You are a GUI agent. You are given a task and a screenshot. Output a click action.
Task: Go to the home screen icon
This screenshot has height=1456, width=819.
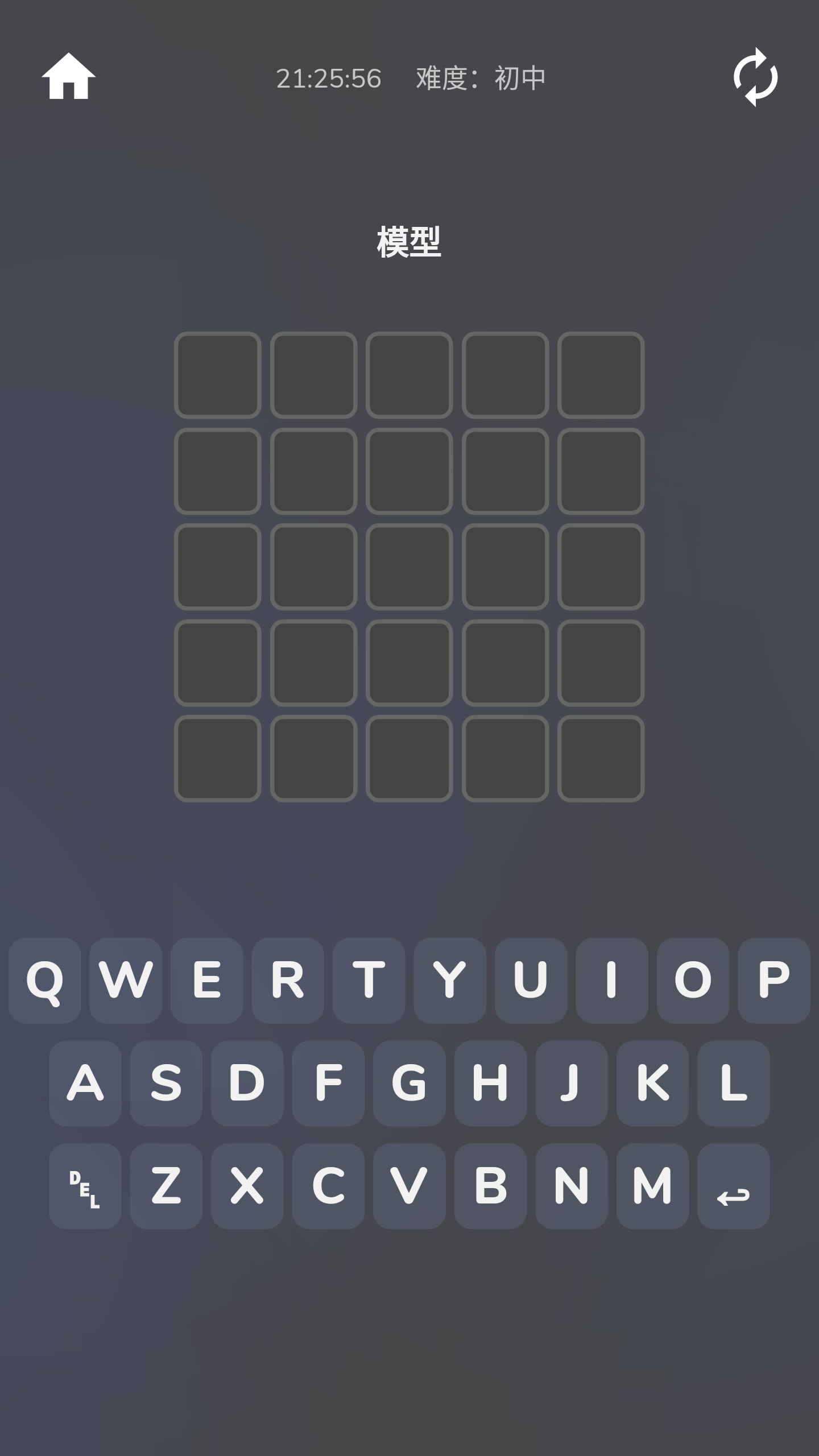68,77
